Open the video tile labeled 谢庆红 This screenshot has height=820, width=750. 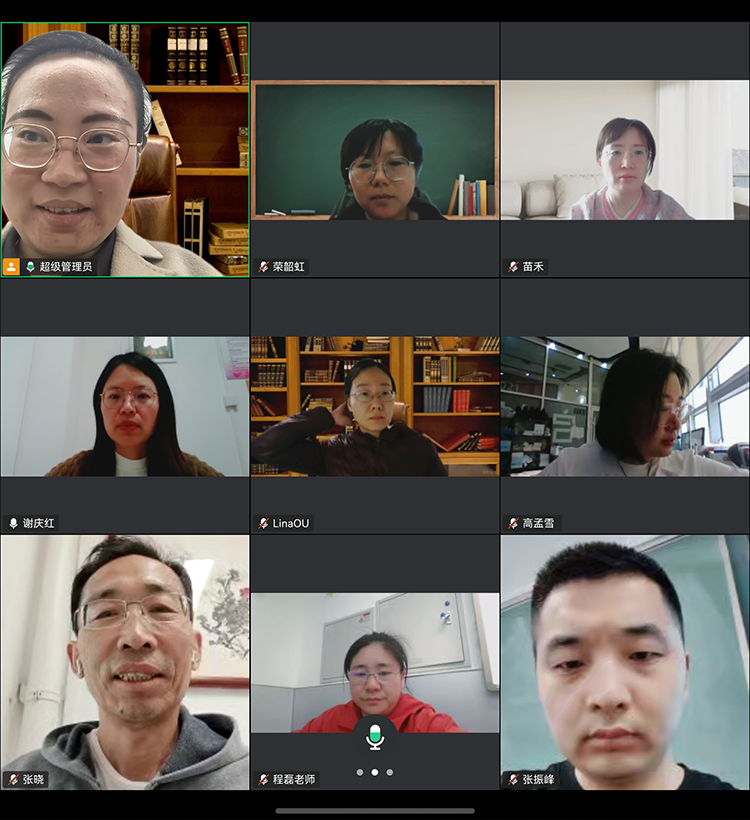click(x=125, y=407)
